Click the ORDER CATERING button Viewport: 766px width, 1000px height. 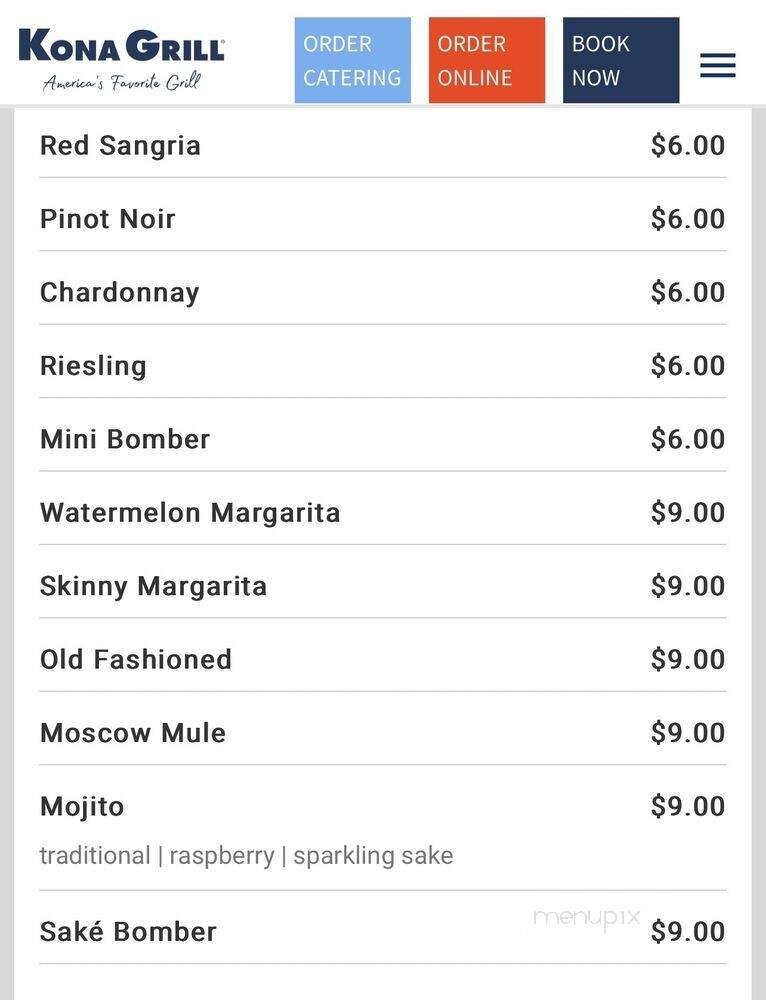click(x=352, y=59)
